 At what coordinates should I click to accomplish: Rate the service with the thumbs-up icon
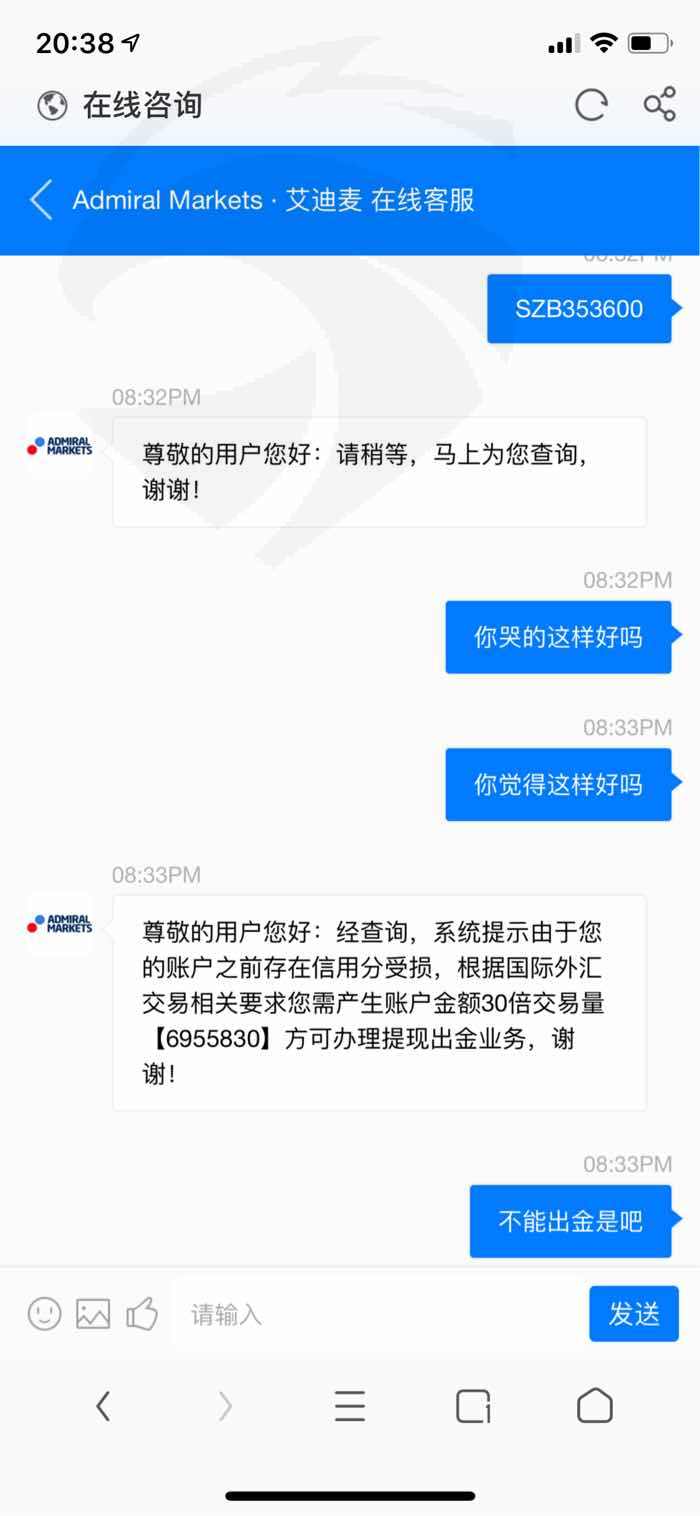(142, 1313)
